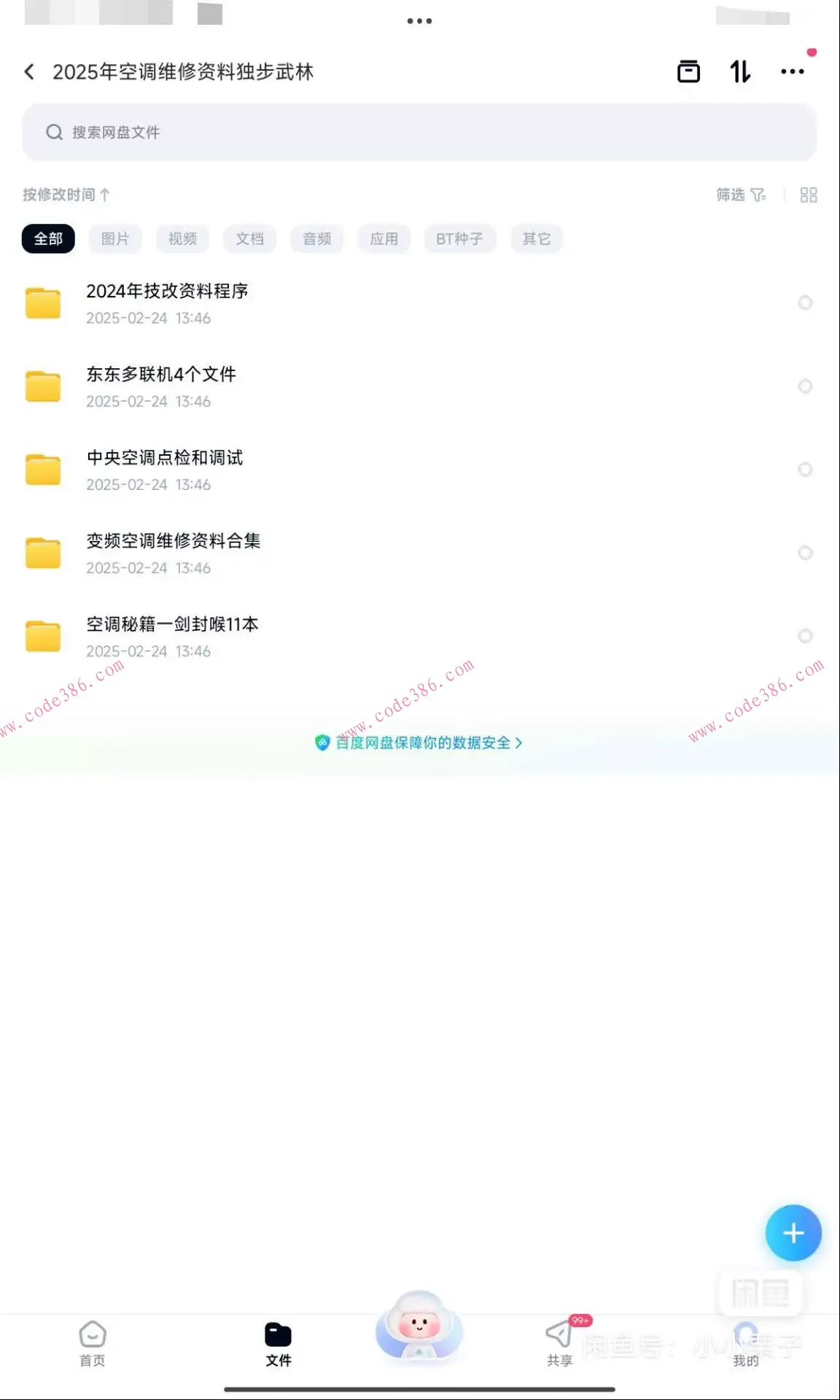Select the 东东多联机4个文件 folder checkbox
Screen dimensions: 840x1400
point(805,386)
